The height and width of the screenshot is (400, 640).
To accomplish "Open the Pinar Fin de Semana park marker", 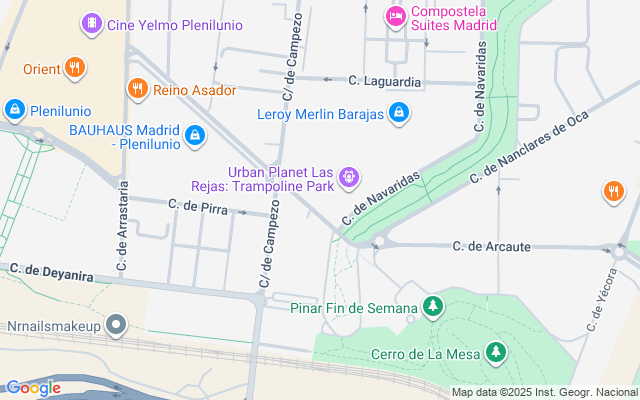I will tap(433, 307).
